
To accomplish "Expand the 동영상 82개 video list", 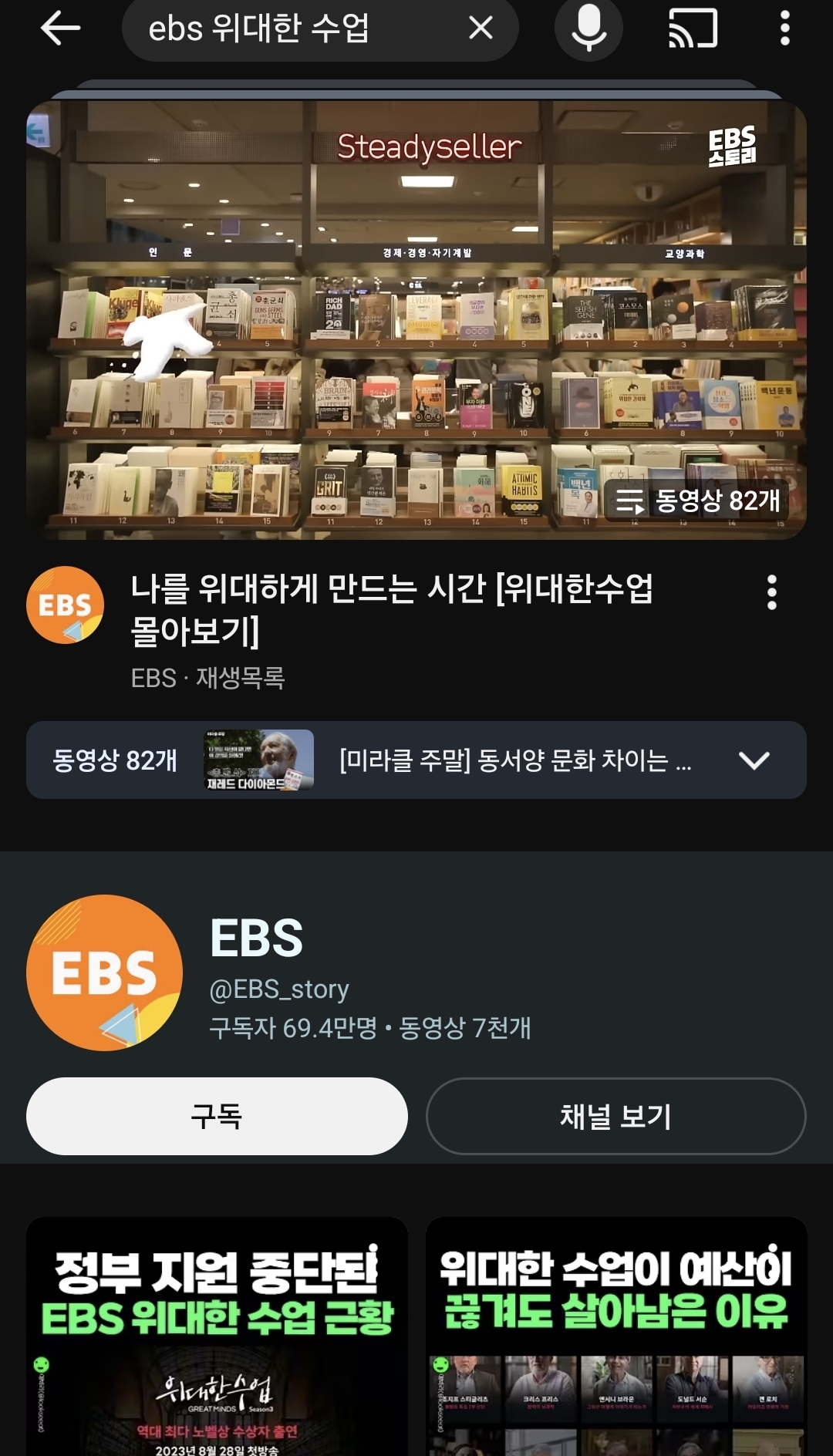I will [x=754, y=760].
